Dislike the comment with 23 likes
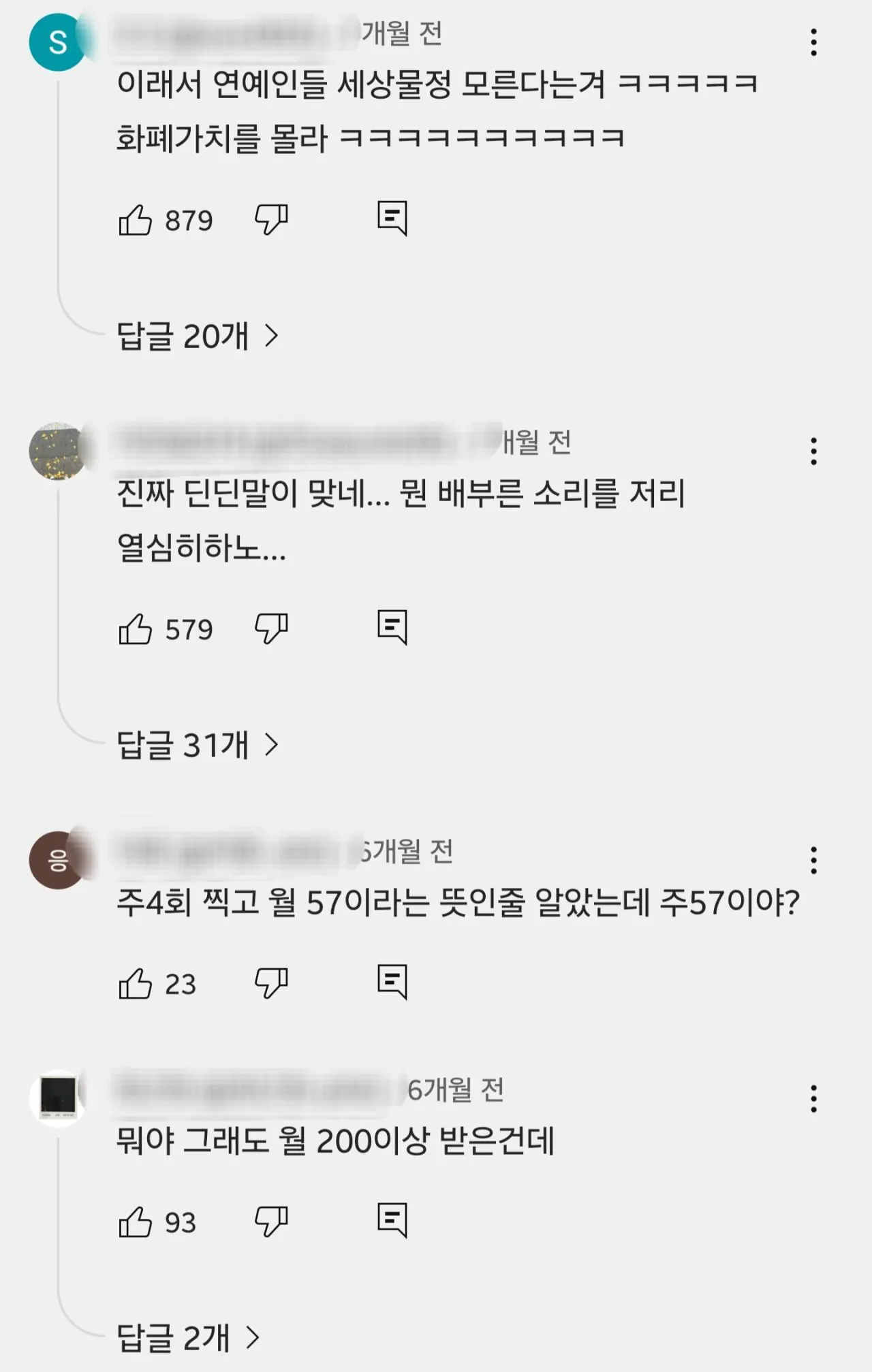 pos(271,983)
